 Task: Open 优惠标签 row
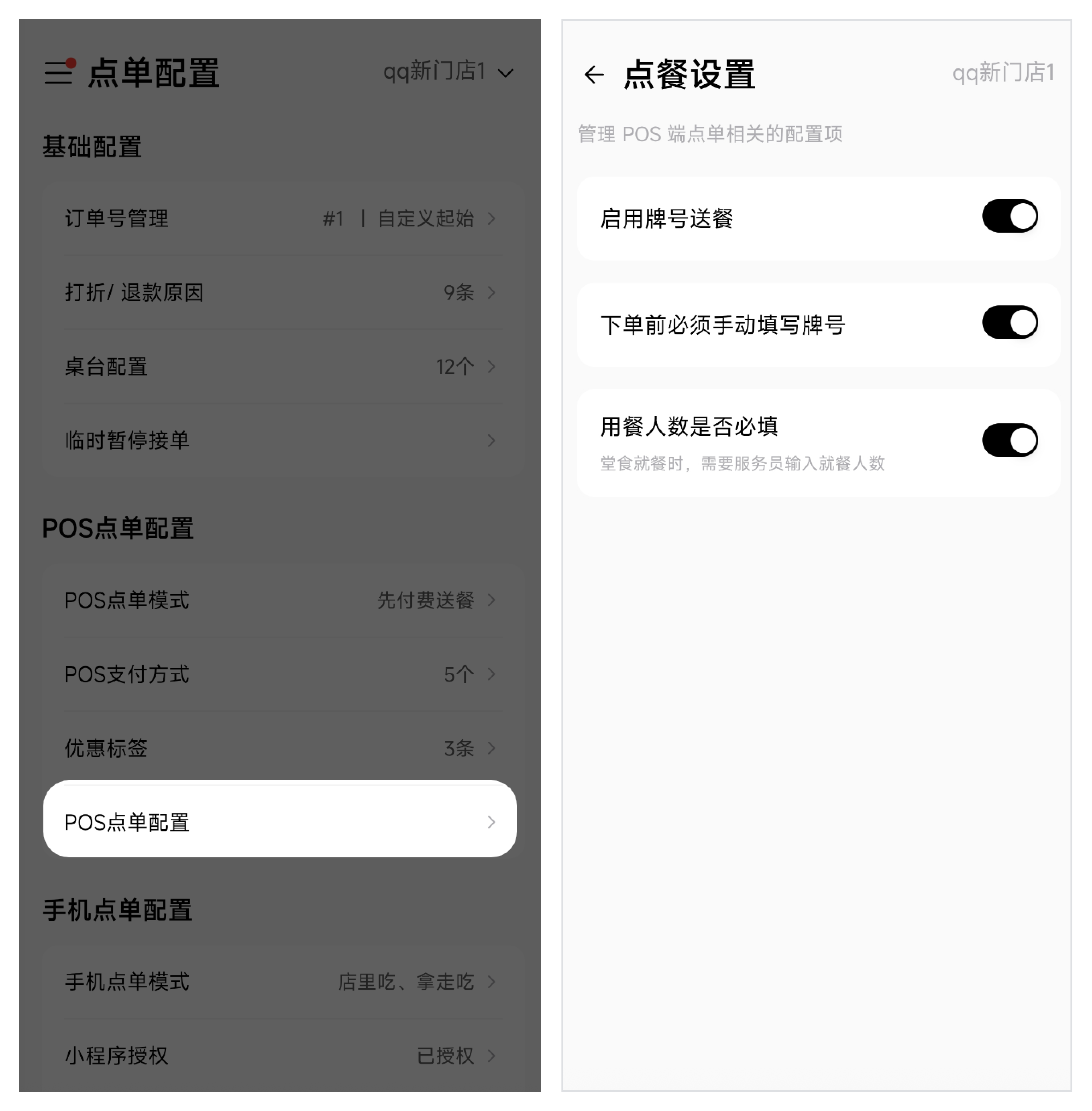click(280, 748)
